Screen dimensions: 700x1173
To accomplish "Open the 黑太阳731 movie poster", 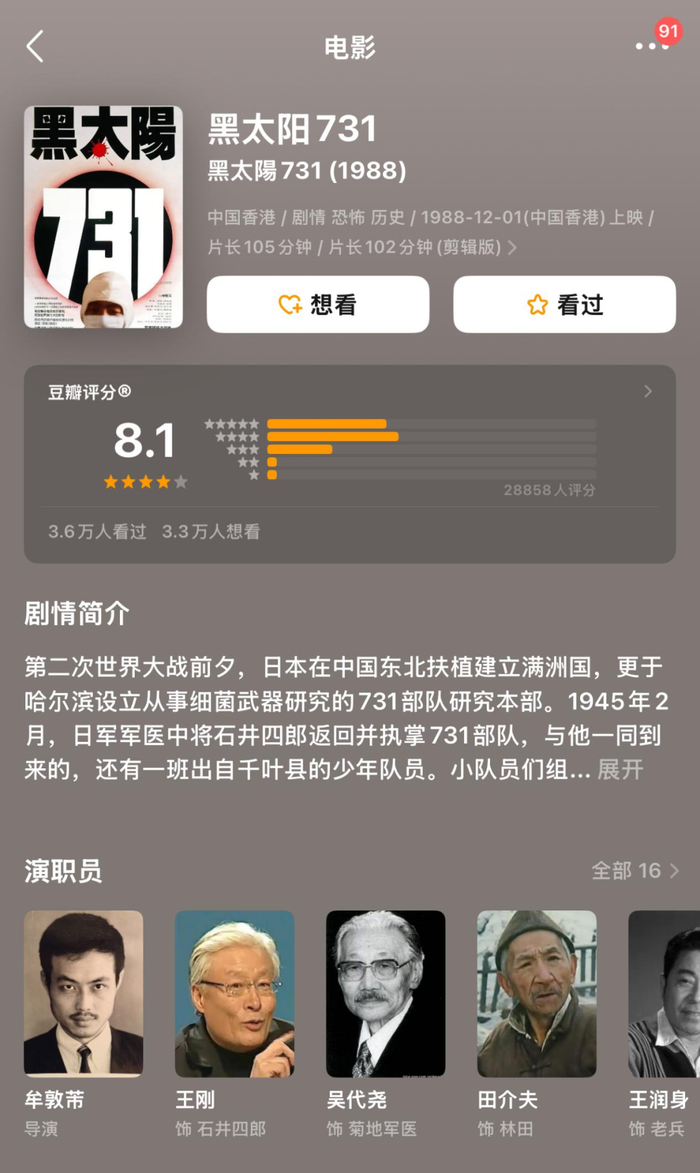I will tap(103, 217).
